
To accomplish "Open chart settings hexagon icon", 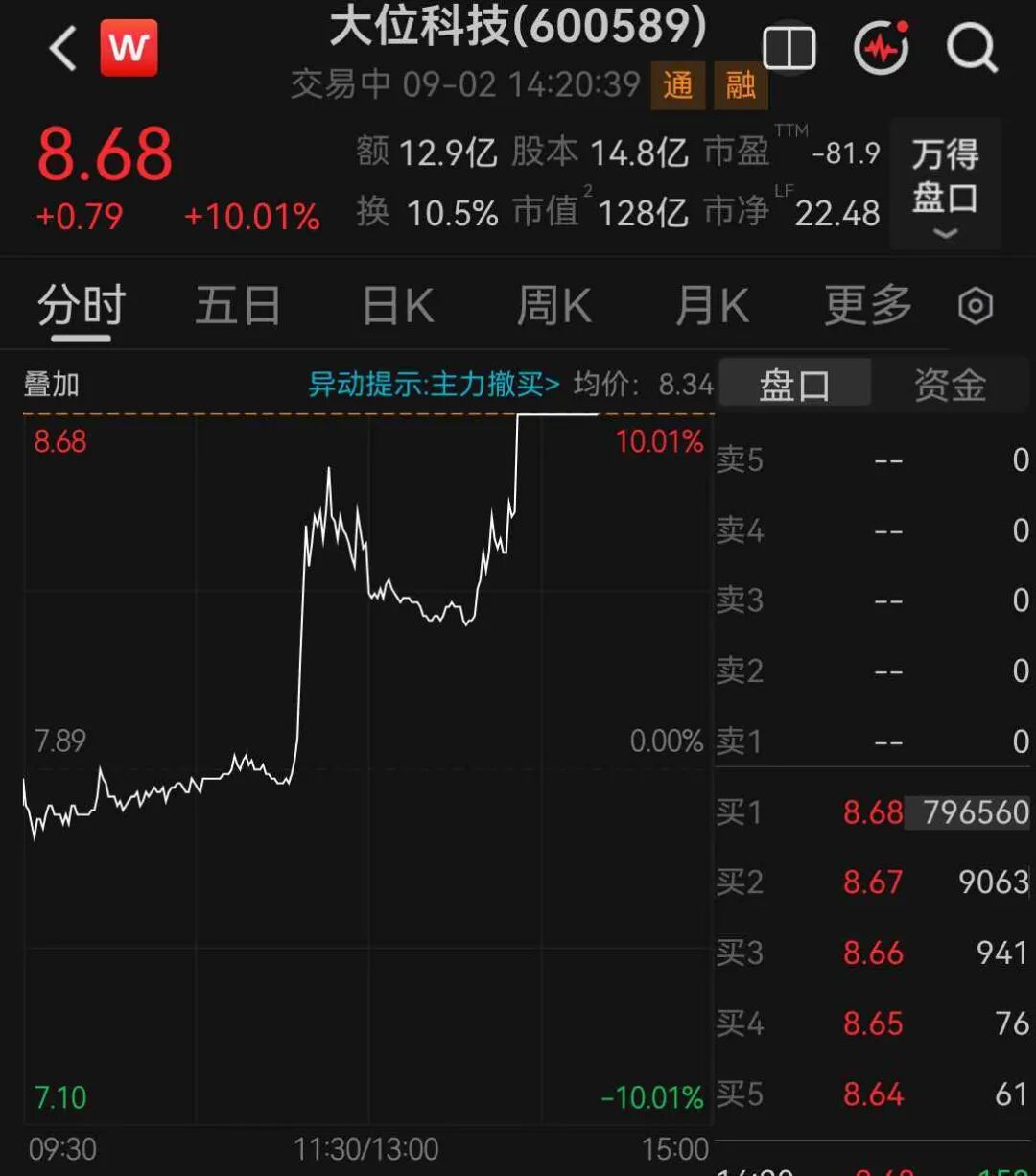I will click(x=976, y=307).
